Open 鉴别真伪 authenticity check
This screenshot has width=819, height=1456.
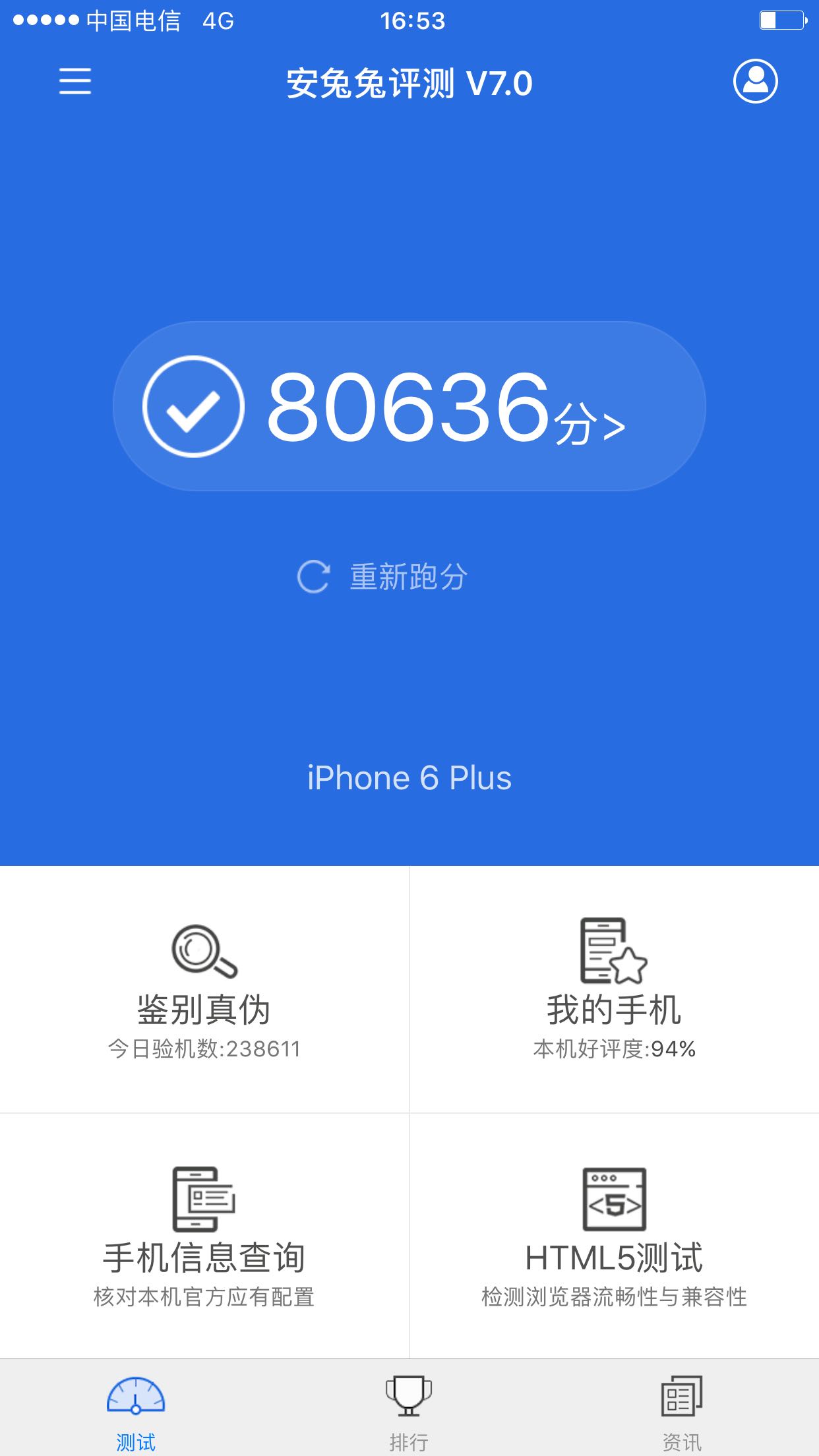(204, 989)
